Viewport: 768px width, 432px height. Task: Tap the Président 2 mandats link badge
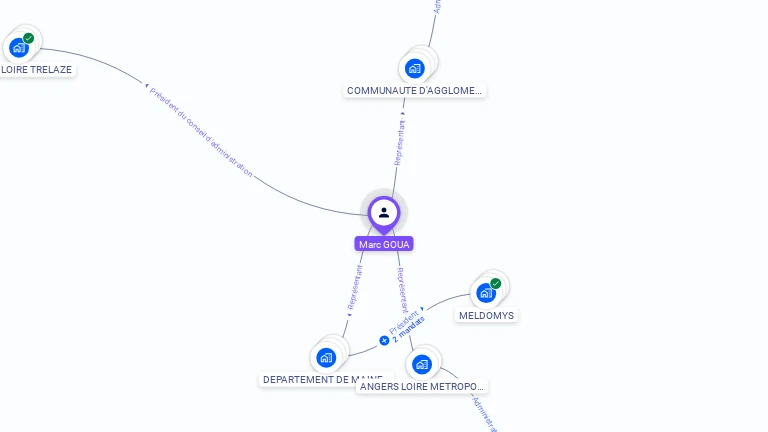(x=384, y=341)
